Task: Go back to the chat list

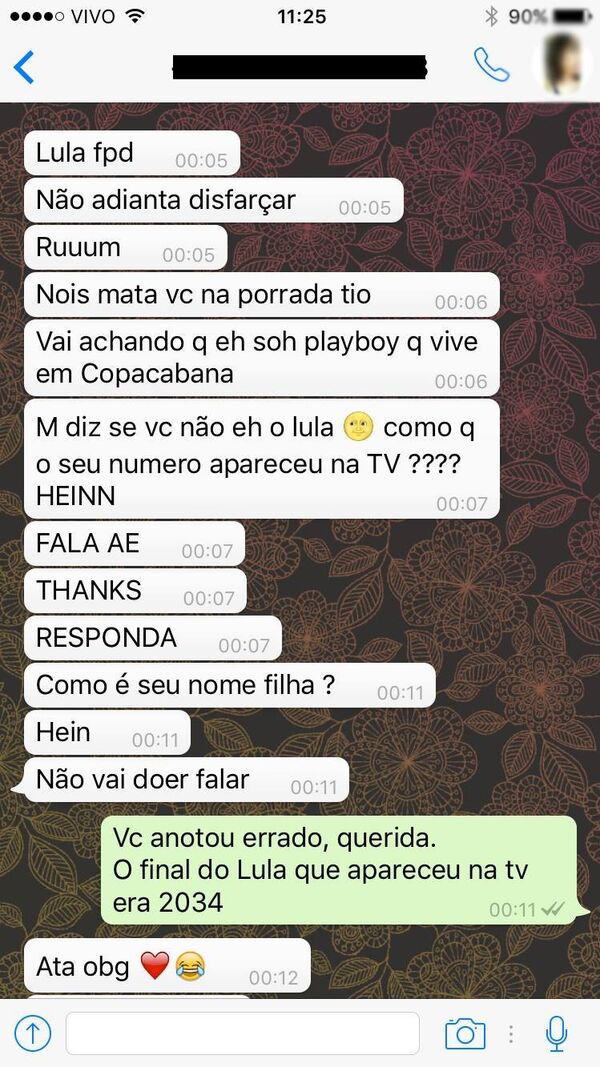Action: tap(24, 67)
